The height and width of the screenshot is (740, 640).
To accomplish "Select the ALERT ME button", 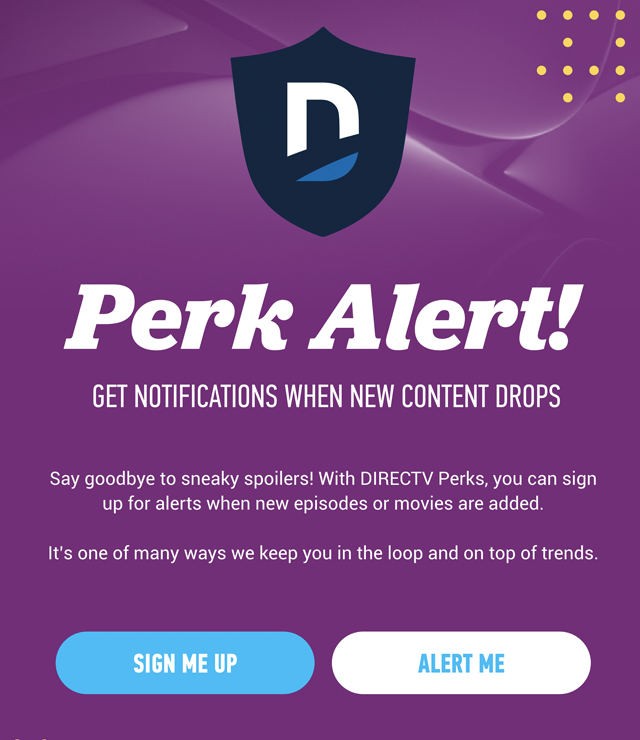I will coord(461,663).
